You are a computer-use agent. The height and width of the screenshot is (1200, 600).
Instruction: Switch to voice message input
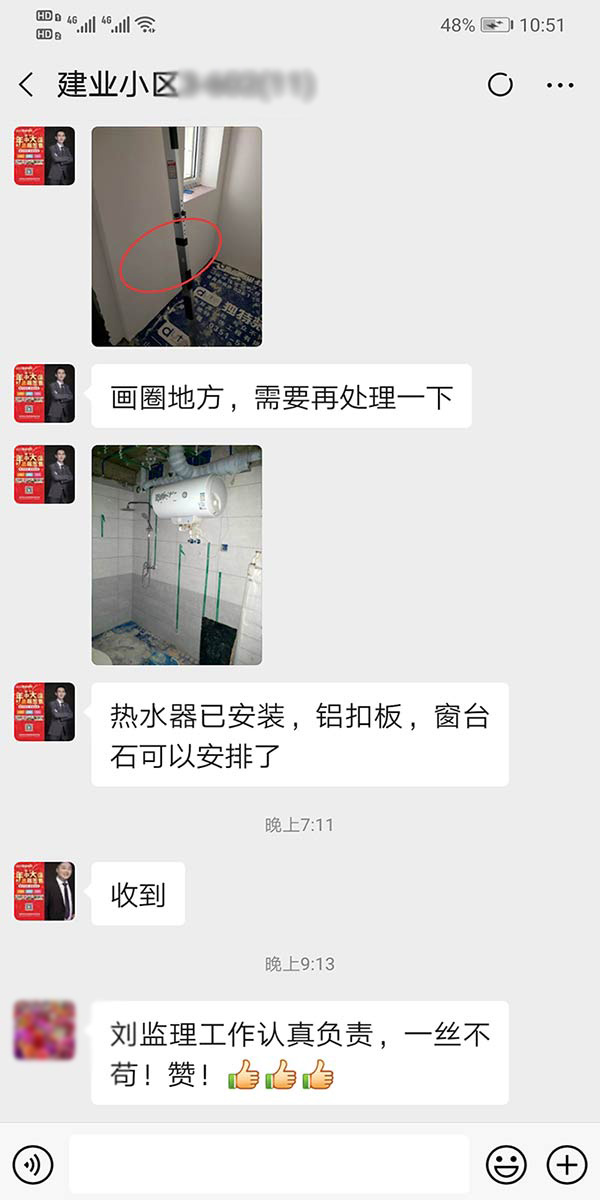[x=36, y=1164]
